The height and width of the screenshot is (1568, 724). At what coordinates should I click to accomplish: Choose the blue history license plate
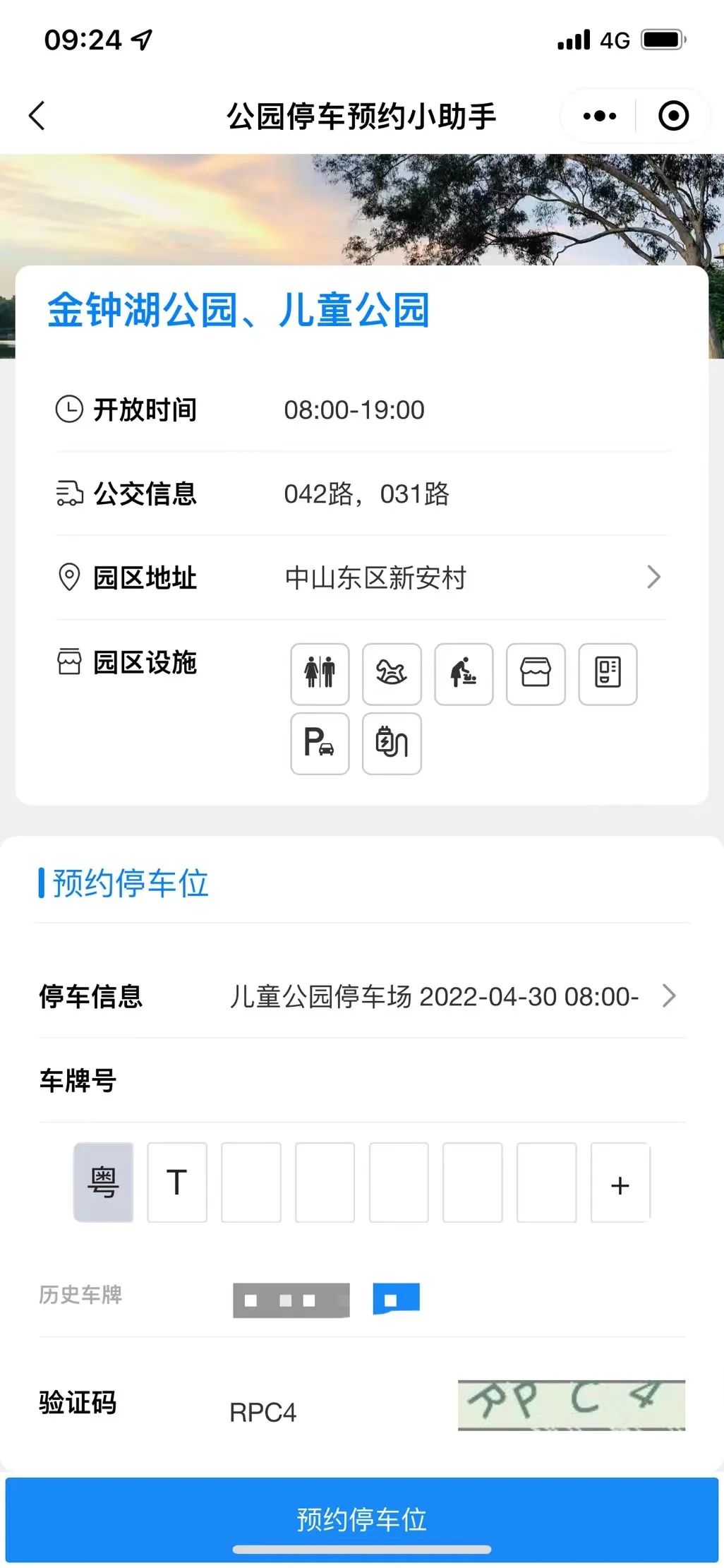(396, 1298)
